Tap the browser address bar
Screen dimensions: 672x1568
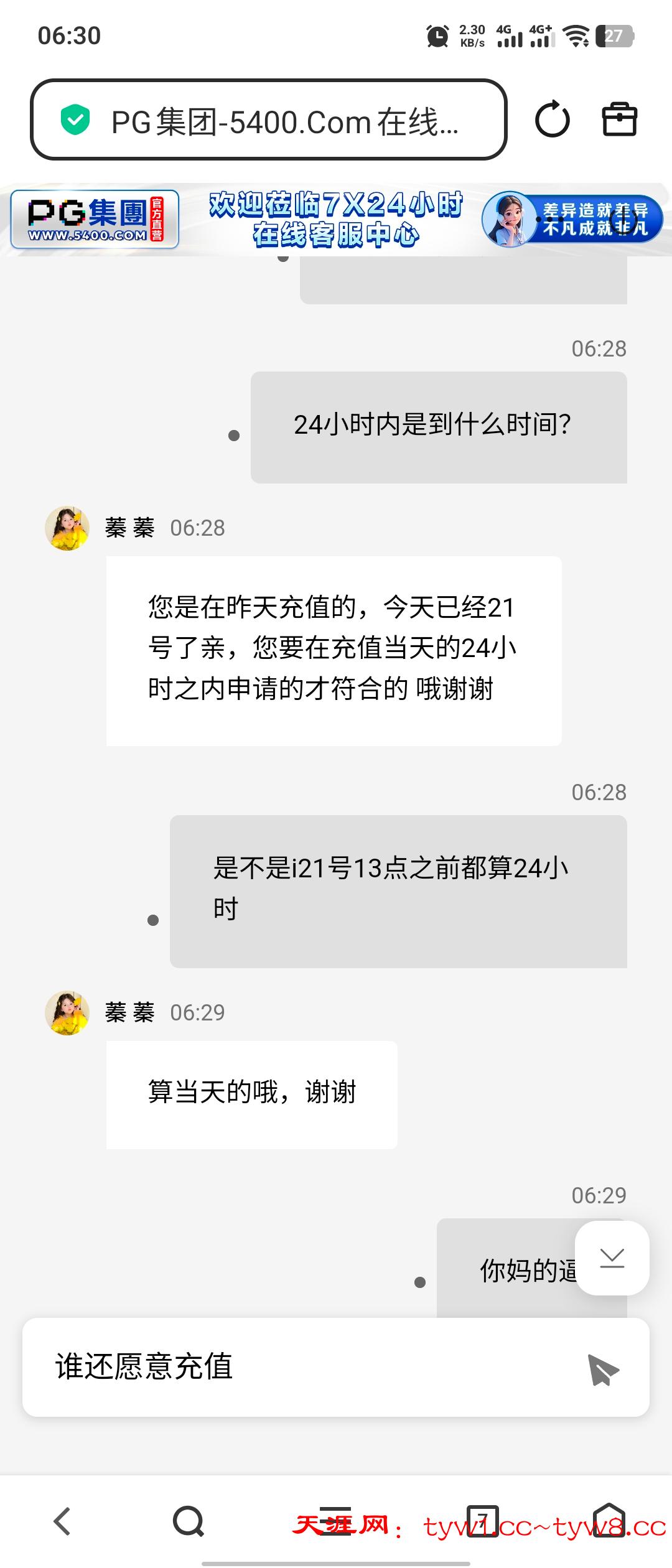click(269, 120)
